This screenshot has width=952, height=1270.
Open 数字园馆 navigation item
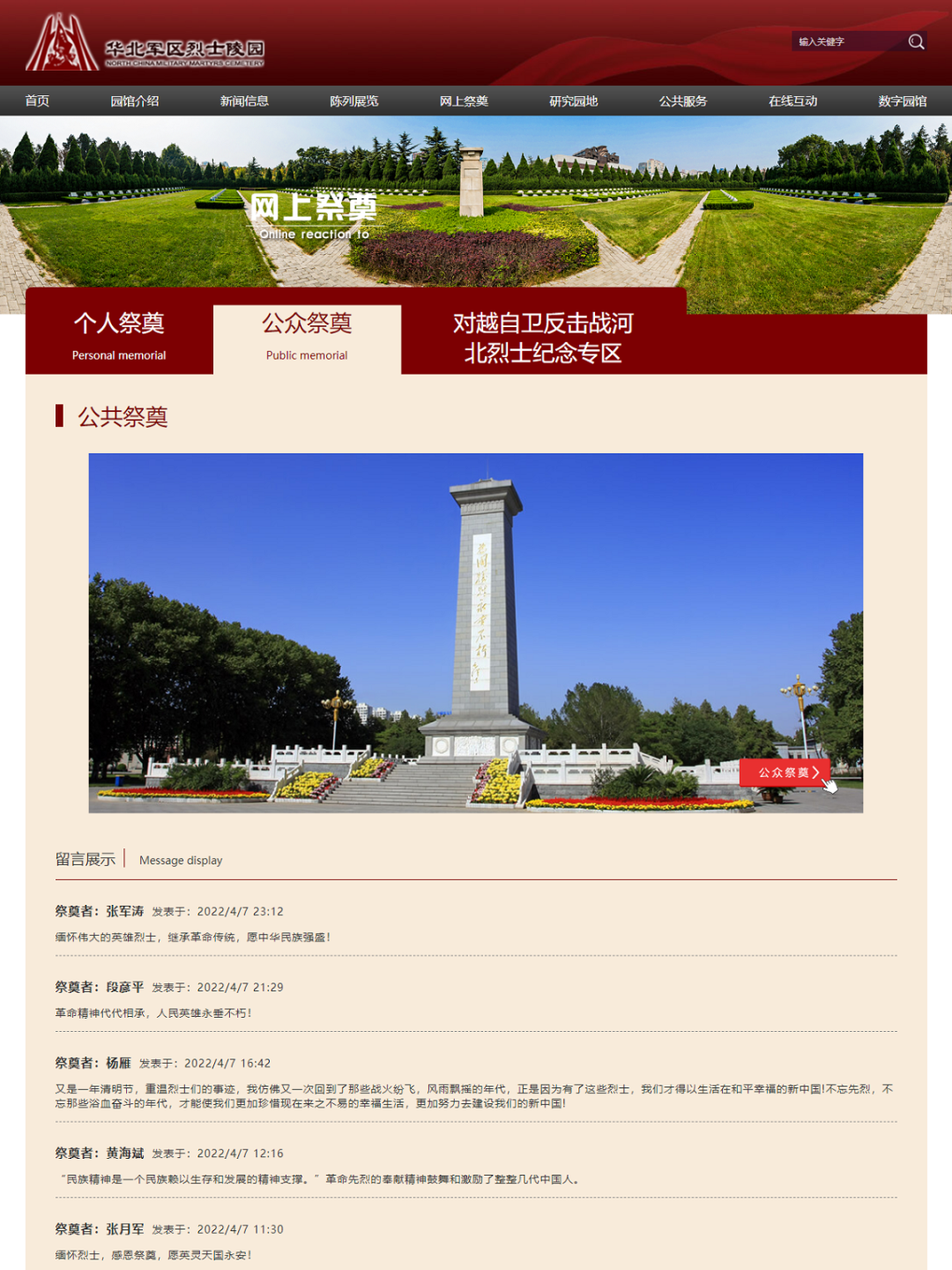902,101
